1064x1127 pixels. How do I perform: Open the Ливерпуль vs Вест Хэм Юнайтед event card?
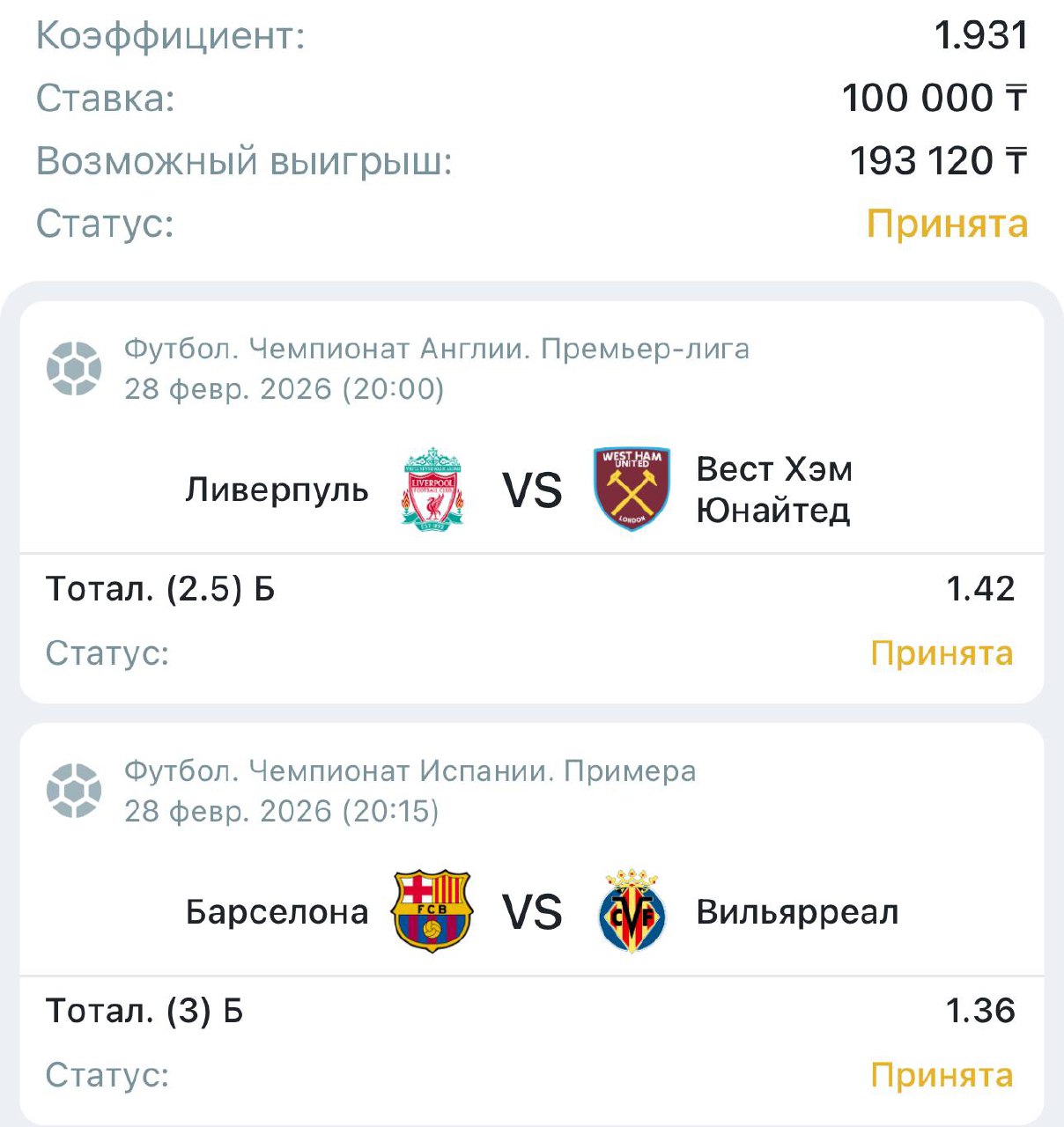click(x=532, y=490)
